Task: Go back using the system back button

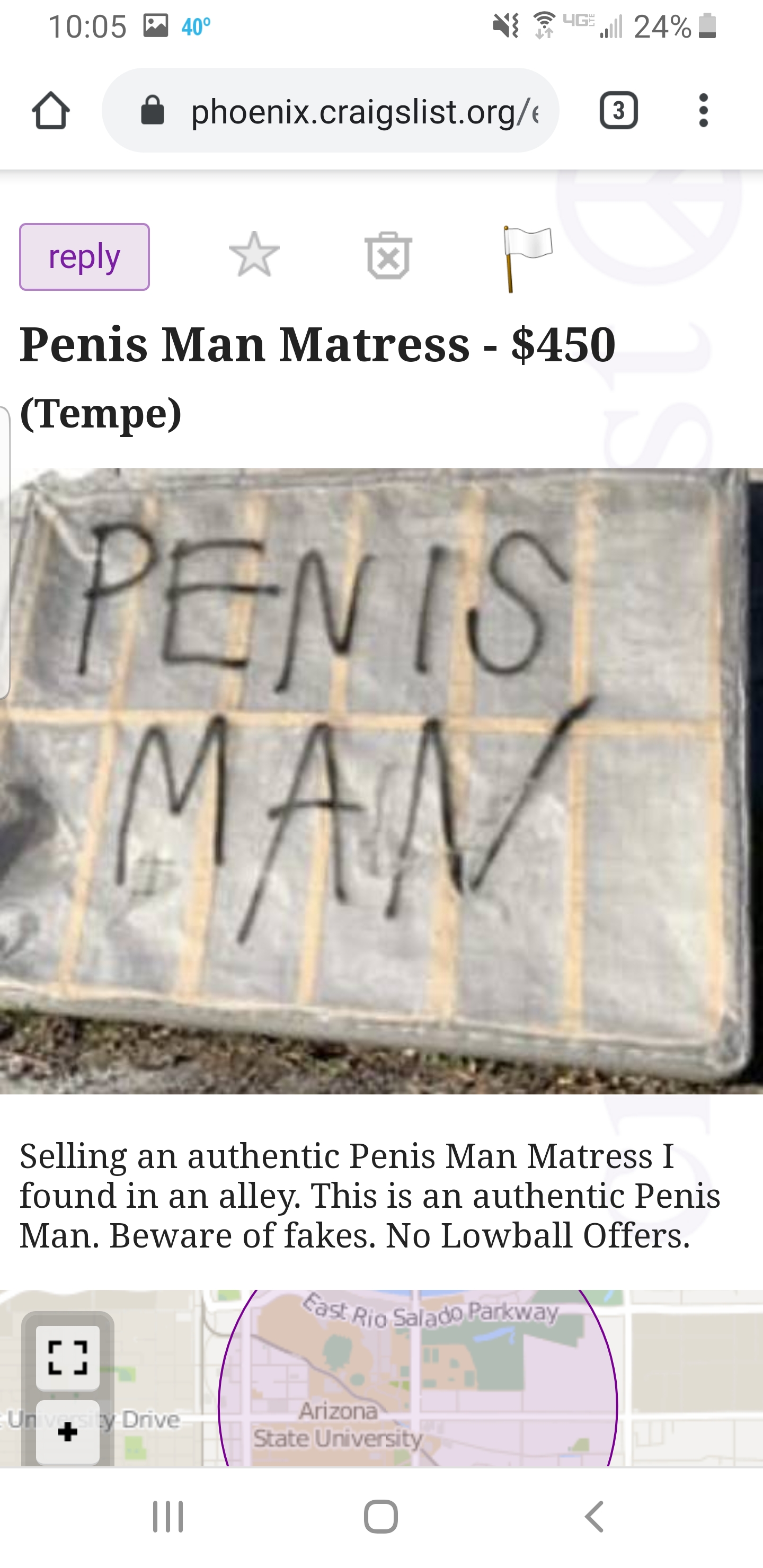Action: click(x=595, y=1516)
